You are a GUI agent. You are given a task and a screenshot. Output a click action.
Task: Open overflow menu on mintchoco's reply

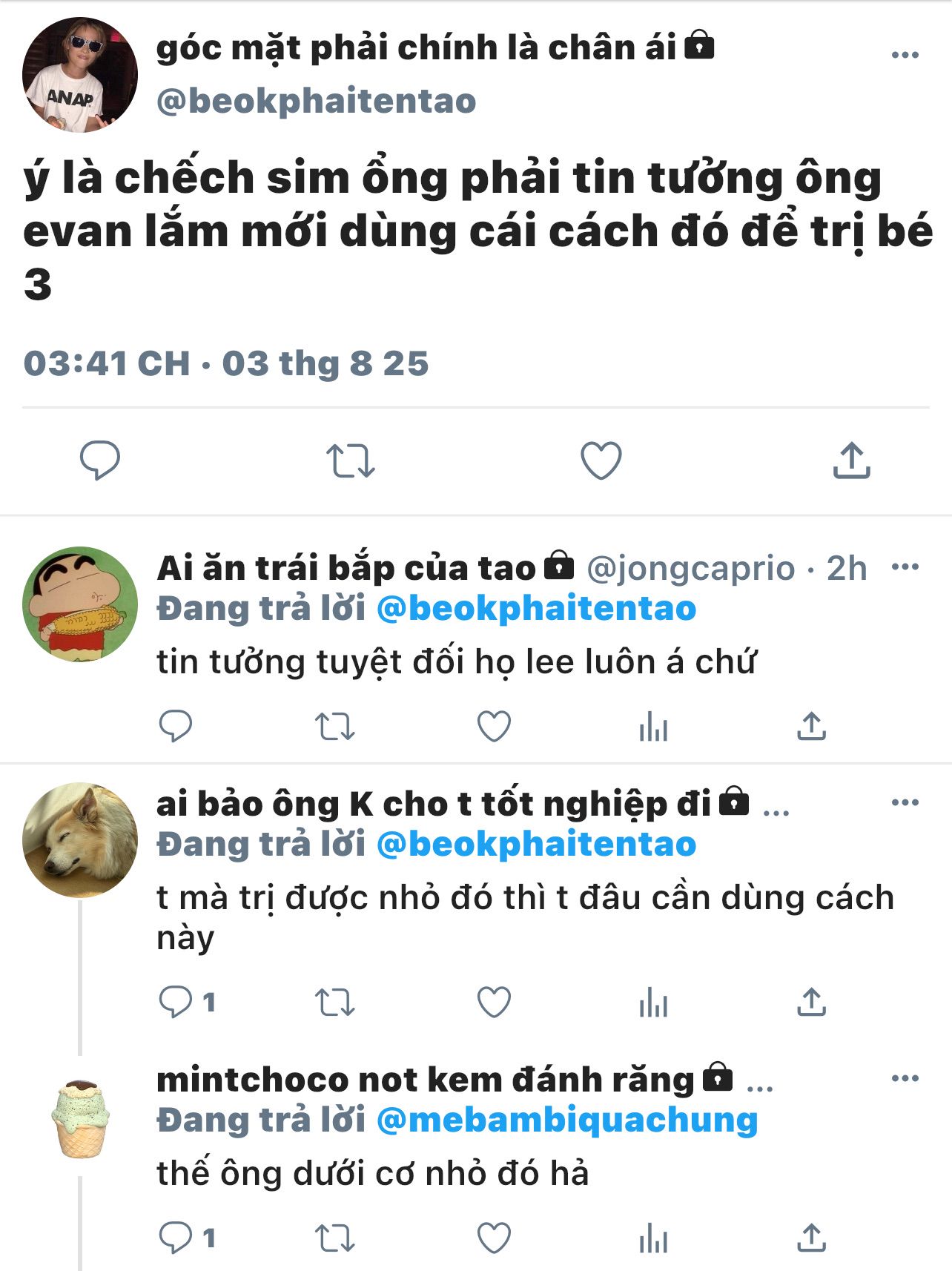pos(905,1078)
